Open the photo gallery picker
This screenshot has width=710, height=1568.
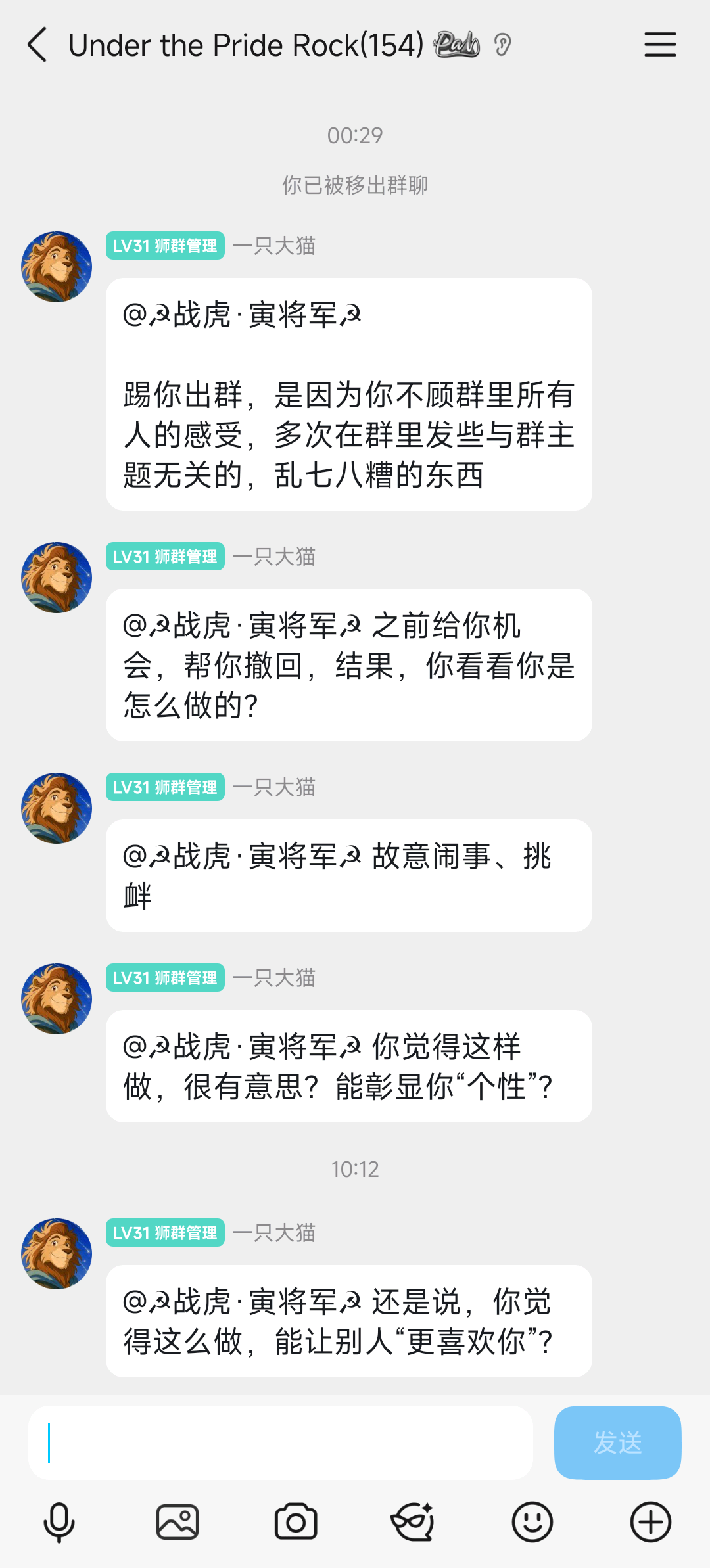coord(177,1522)
